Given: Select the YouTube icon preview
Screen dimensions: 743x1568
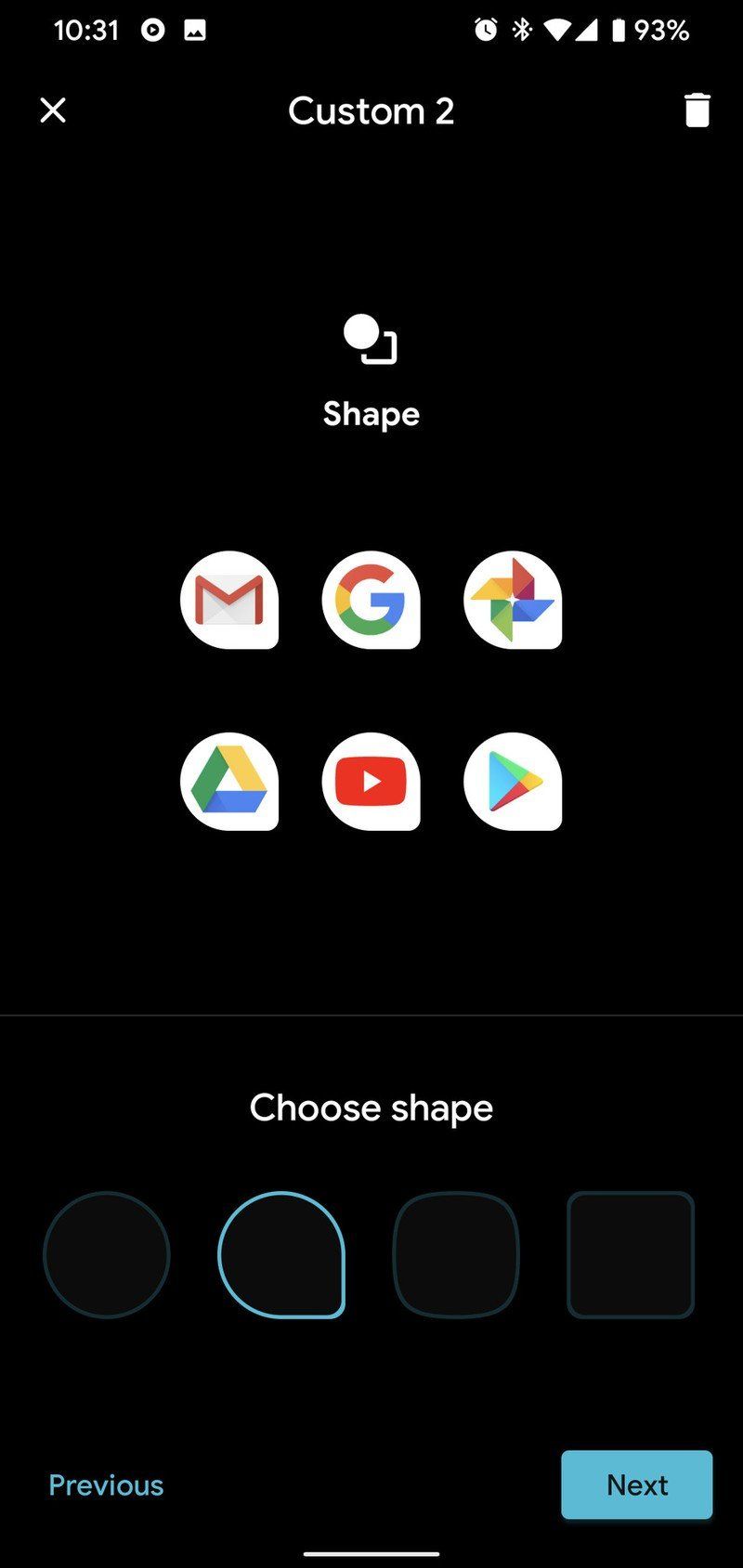Looking at the screenshot, I should click(371, 781).
